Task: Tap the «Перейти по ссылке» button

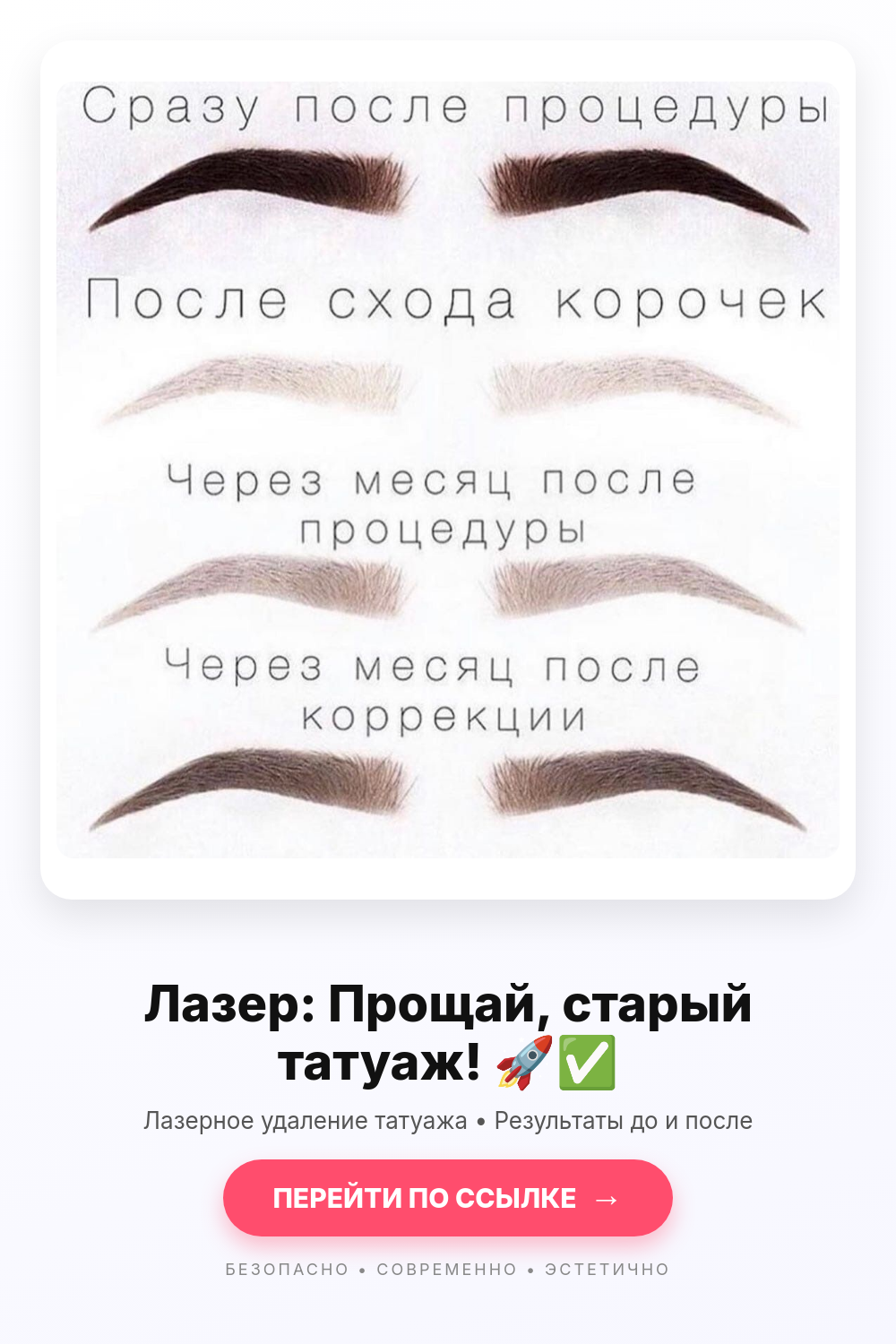Action: (x=448, y=1198)
